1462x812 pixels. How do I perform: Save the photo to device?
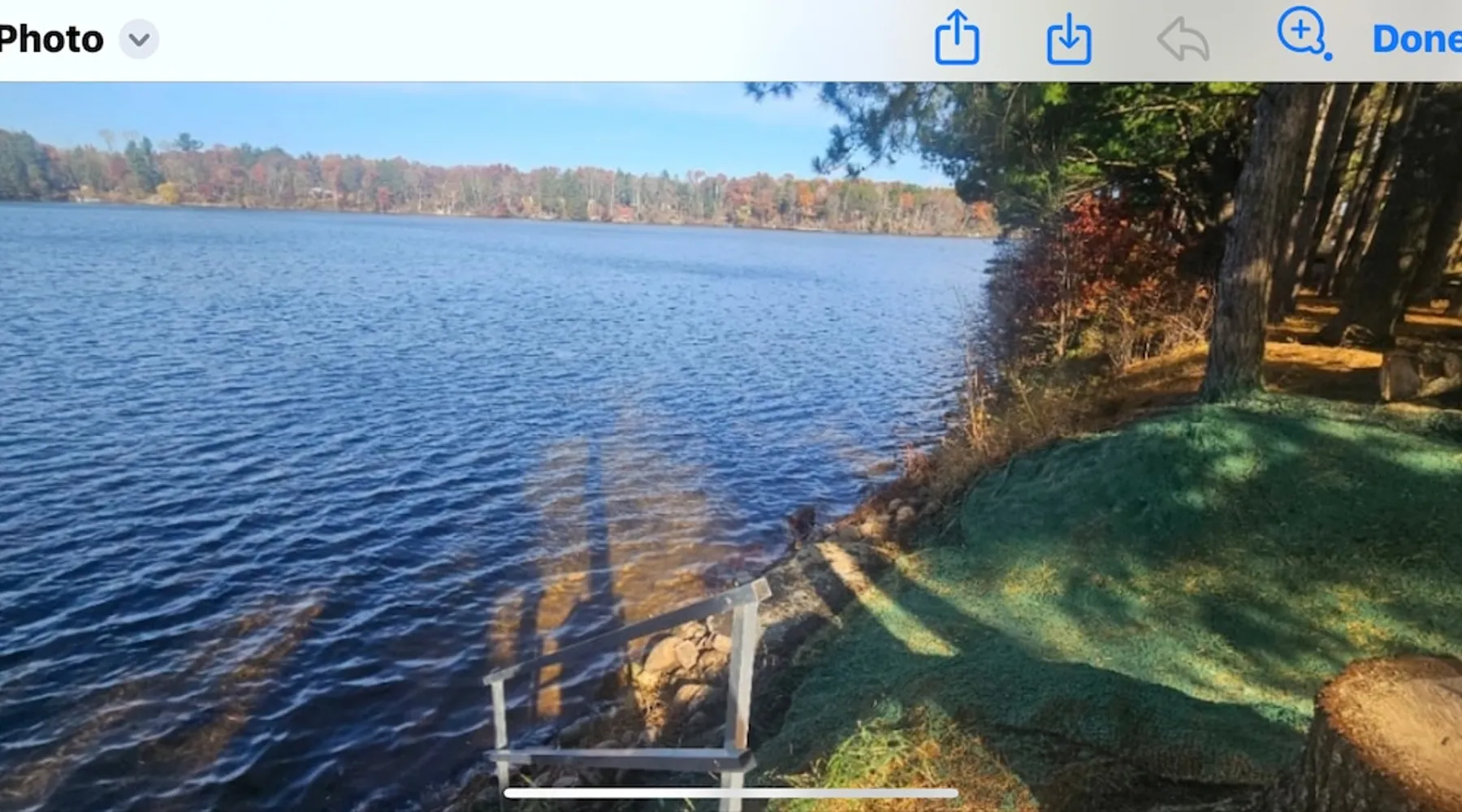[x=1068, y=39]
